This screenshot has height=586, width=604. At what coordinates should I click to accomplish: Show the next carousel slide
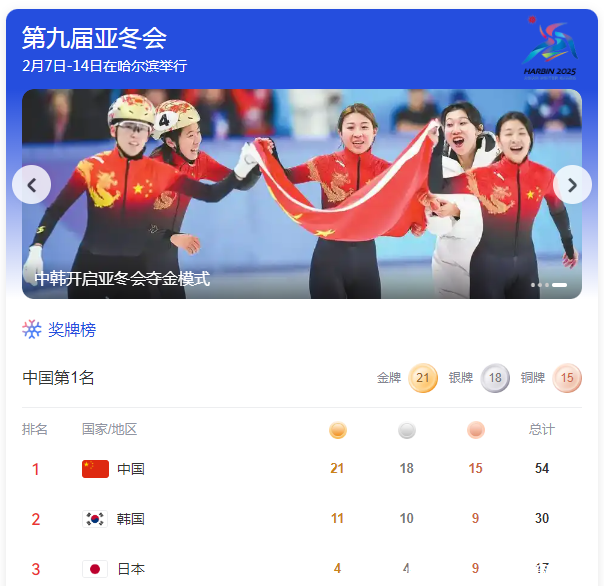coord(572,185)
